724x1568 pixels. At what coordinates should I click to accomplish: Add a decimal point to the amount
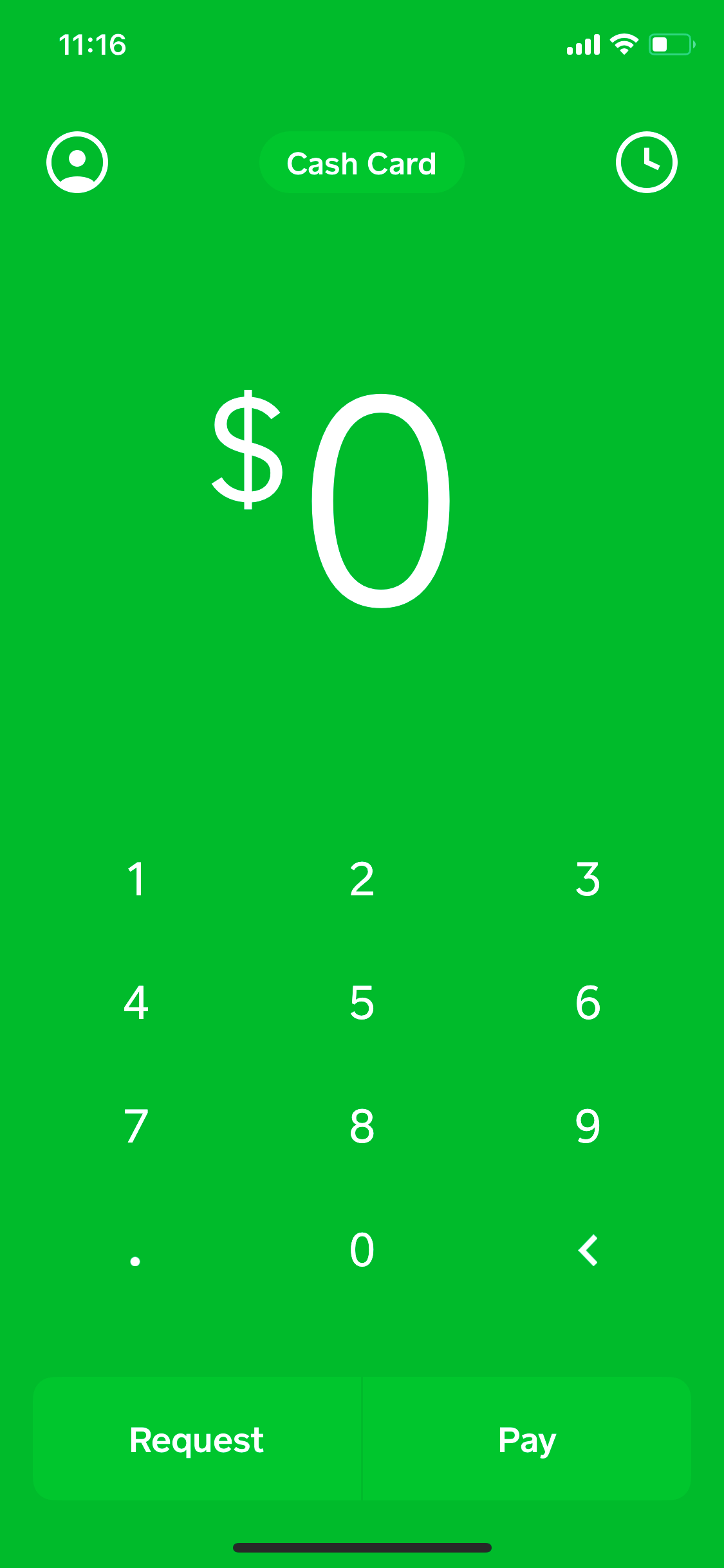point(135,1260)
